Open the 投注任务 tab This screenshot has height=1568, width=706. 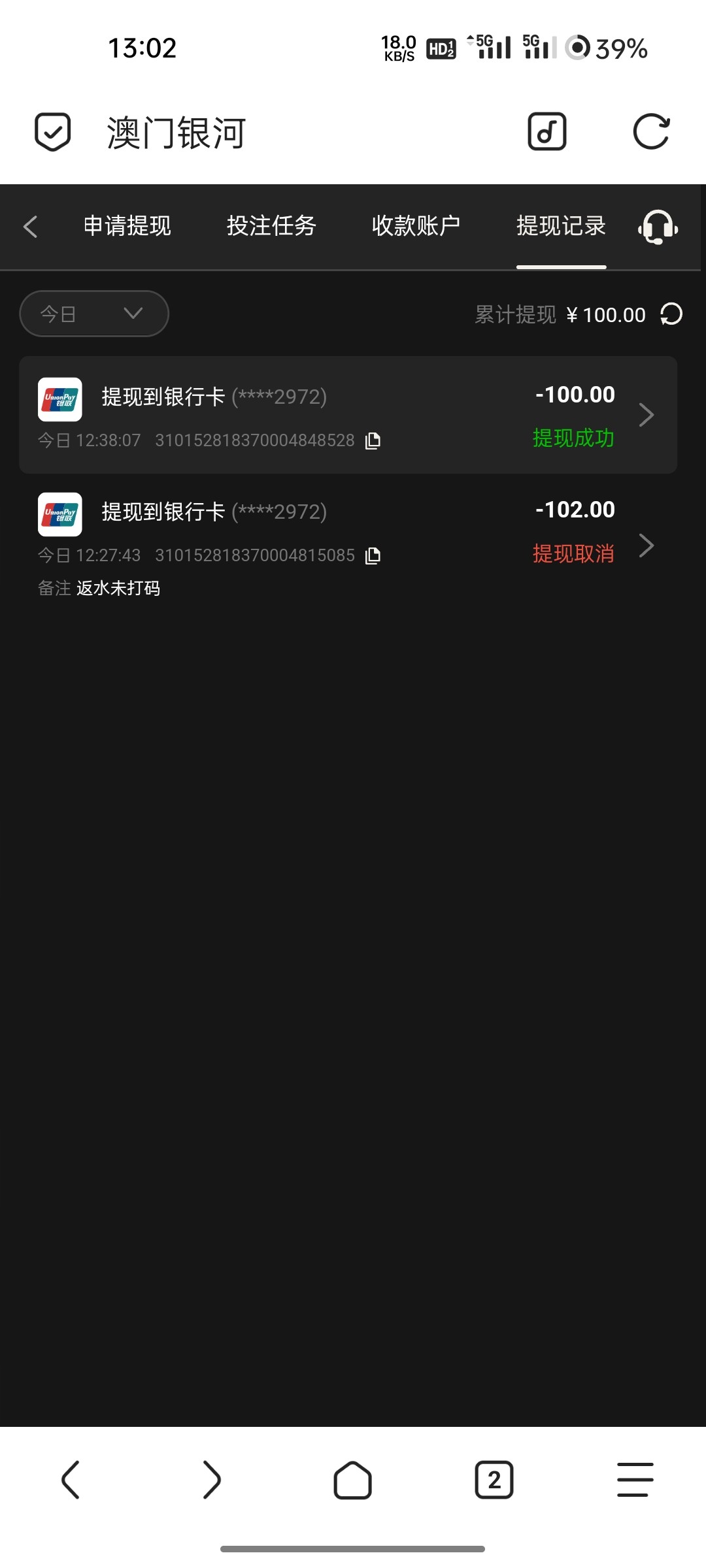coord(271,226)
